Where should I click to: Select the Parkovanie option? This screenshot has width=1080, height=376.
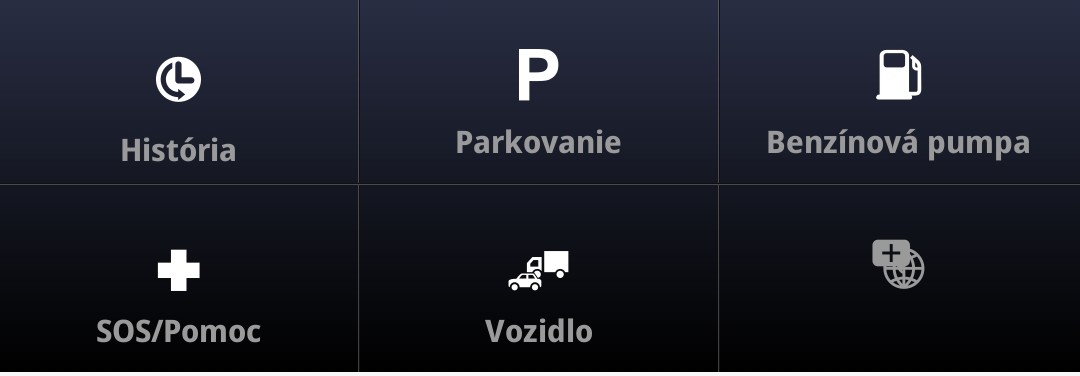tap(538, 92)
